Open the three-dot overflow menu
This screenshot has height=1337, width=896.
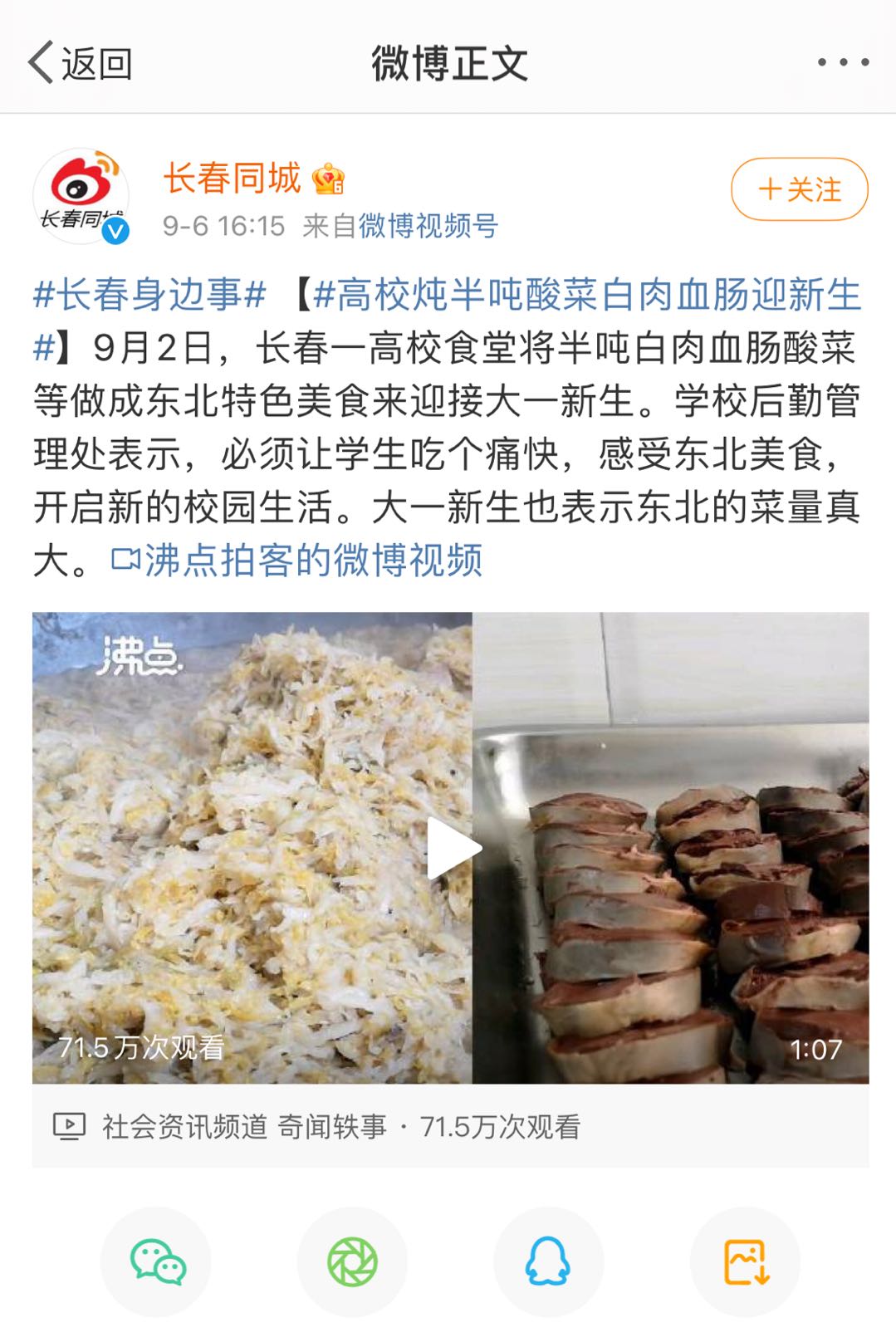842,62
